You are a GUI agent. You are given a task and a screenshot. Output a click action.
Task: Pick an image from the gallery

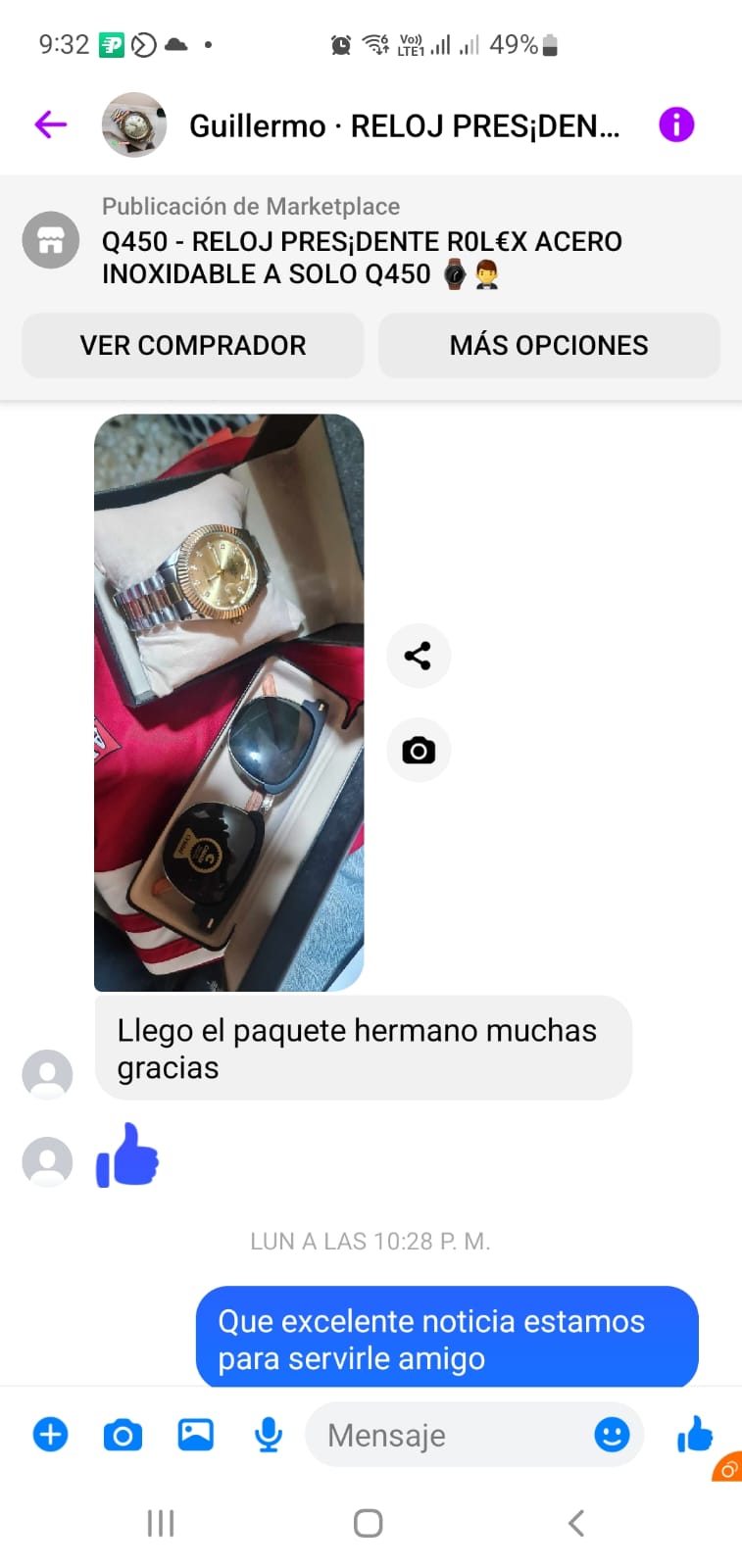tap(196, 1435)
